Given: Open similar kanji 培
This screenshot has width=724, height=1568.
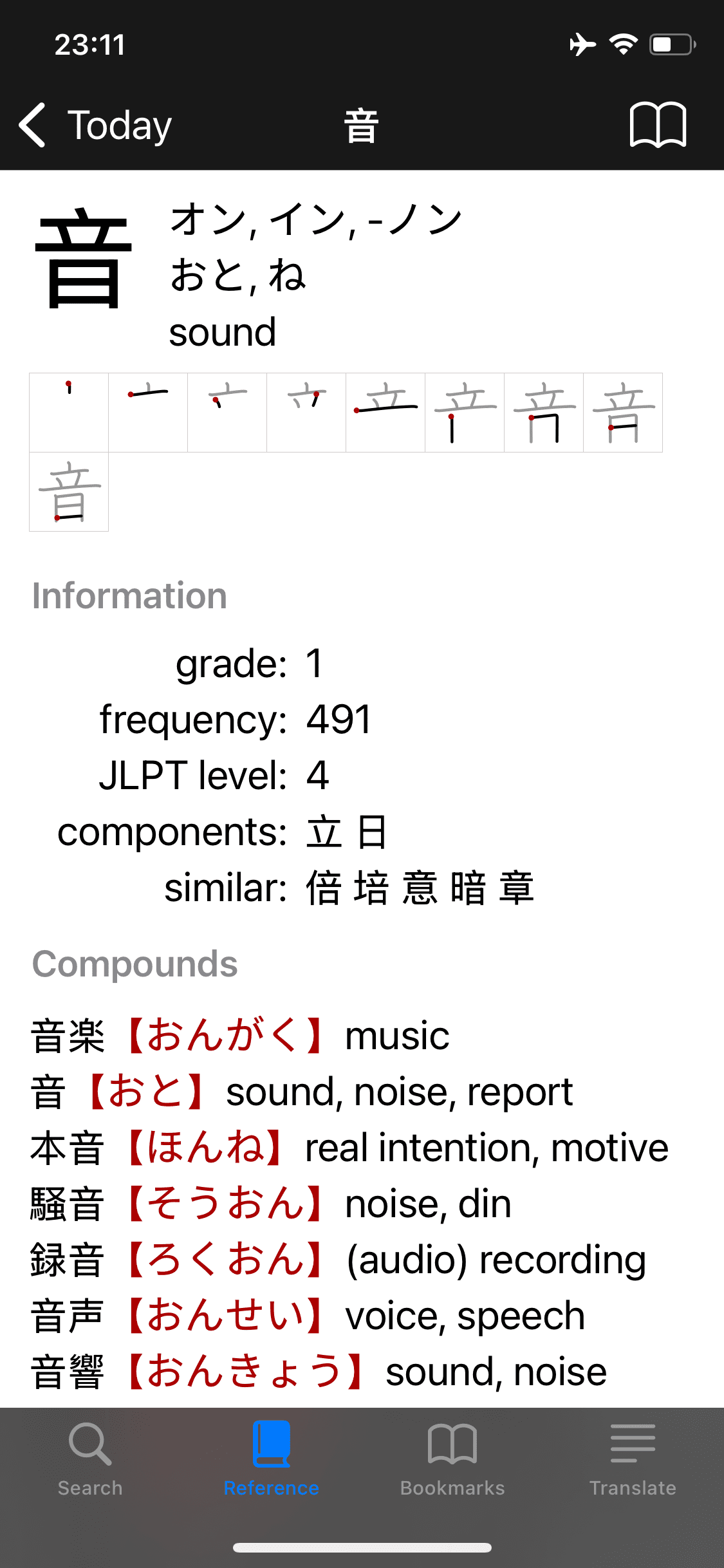Looking at the screenshot, I should (x=372, y=888).
